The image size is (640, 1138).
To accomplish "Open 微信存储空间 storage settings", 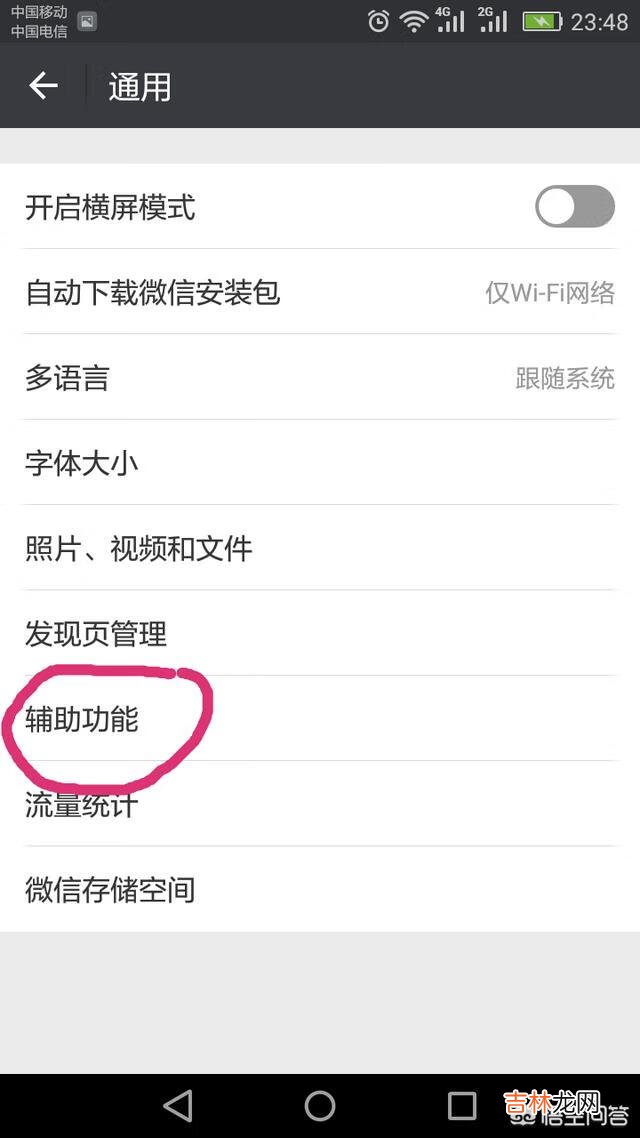I will click(x=320, y=889).
